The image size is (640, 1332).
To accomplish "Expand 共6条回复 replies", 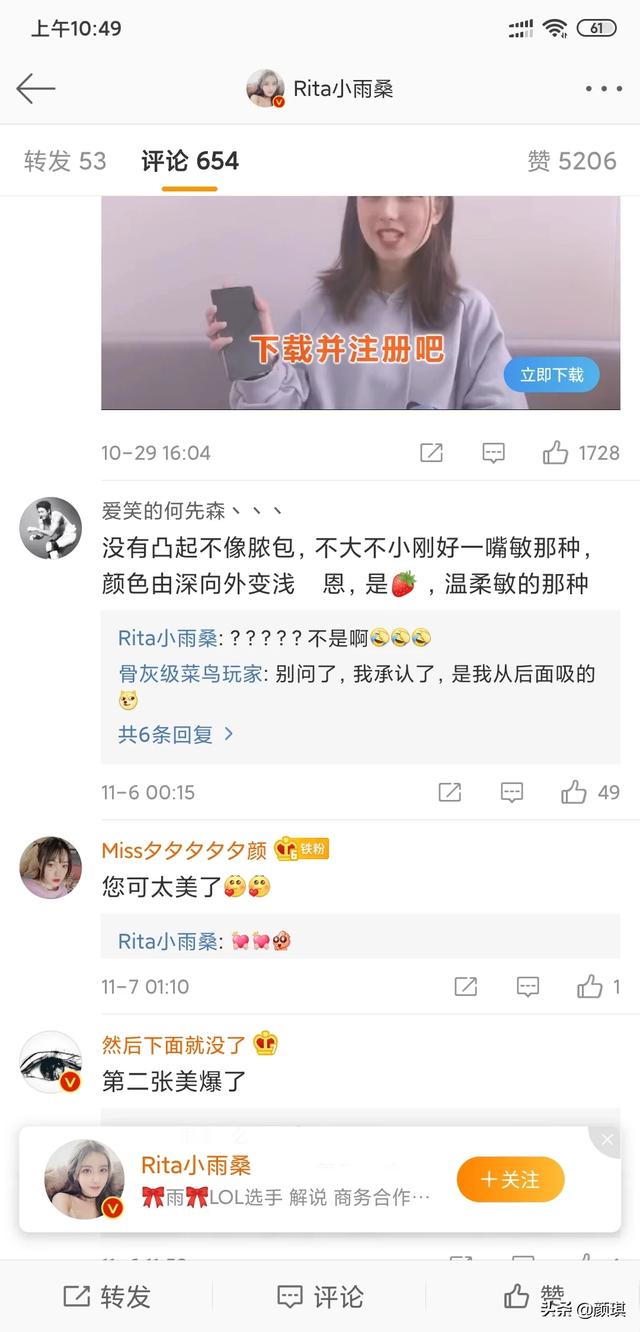I will click(x=176, y=734).
